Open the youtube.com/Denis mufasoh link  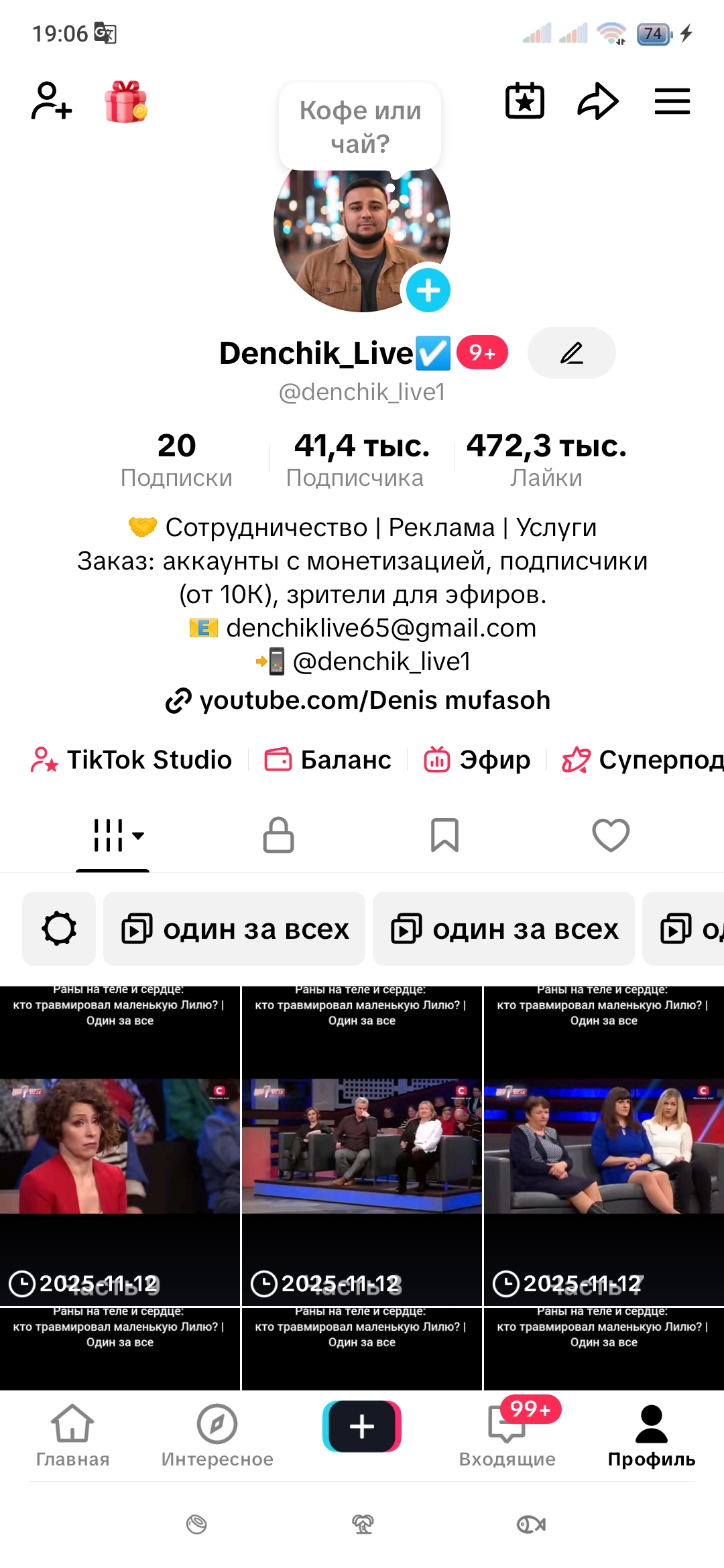[362, 700]
